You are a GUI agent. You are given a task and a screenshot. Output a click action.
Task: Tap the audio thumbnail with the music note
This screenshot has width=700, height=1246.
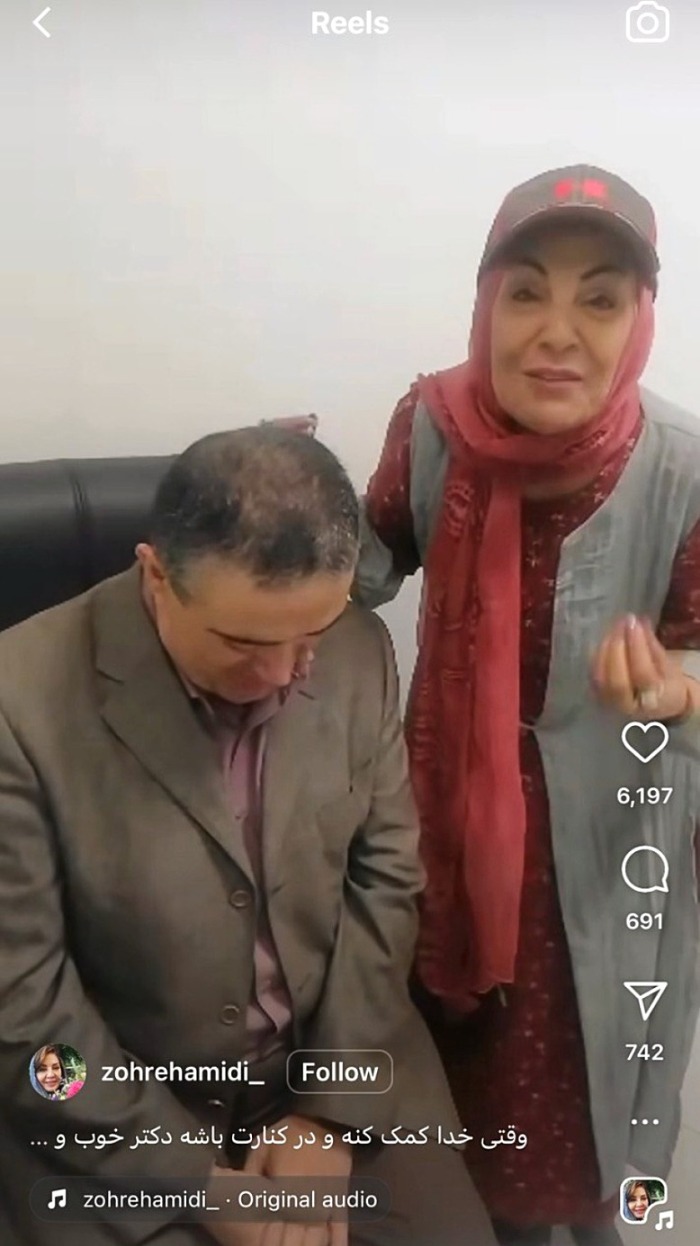pos(645,1201)
